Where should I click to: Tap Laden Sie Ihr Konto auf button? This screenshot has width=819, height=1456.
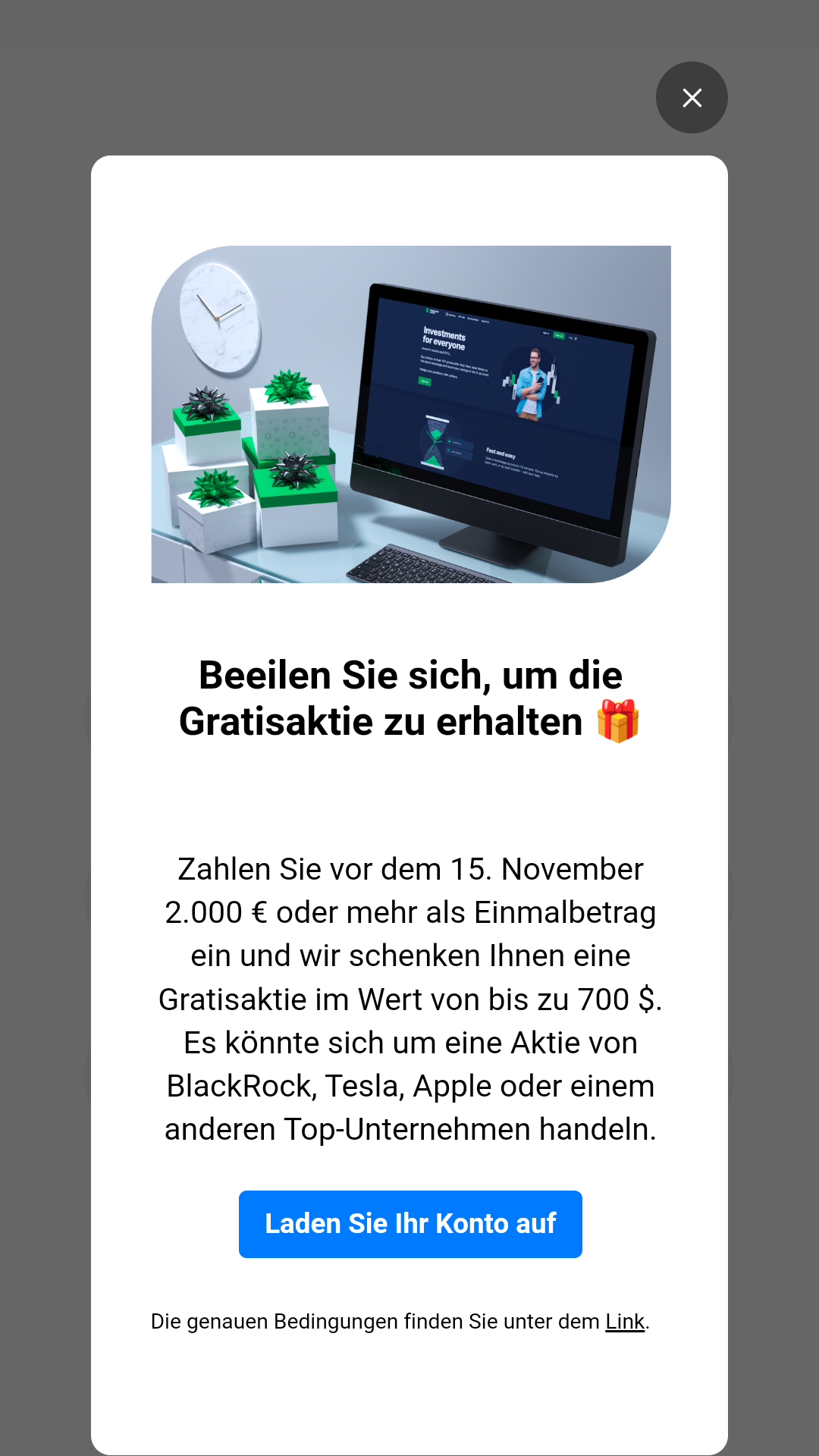click(410, 1224)
